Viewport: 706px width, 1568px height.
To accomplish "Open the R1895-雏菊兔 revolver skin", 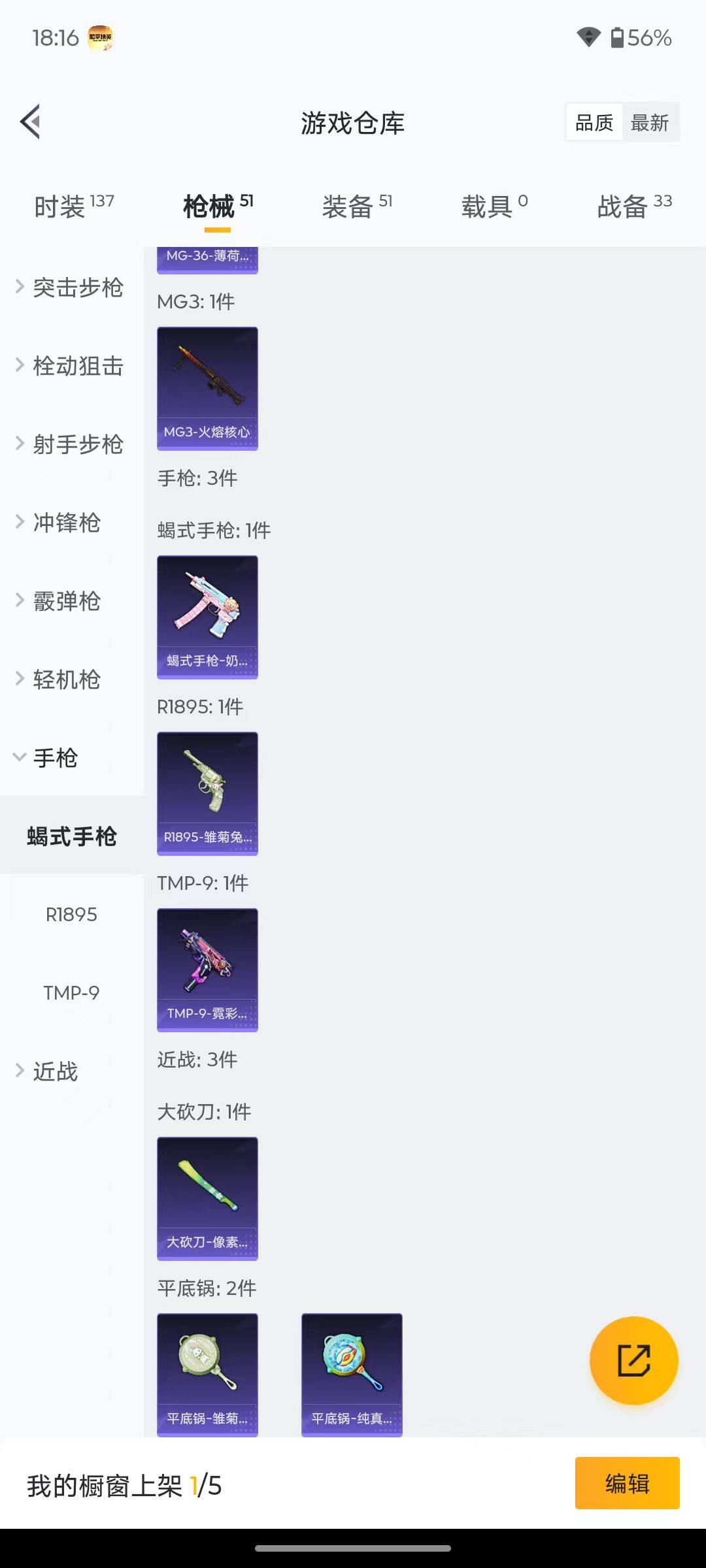I will (x=207, y=792).
